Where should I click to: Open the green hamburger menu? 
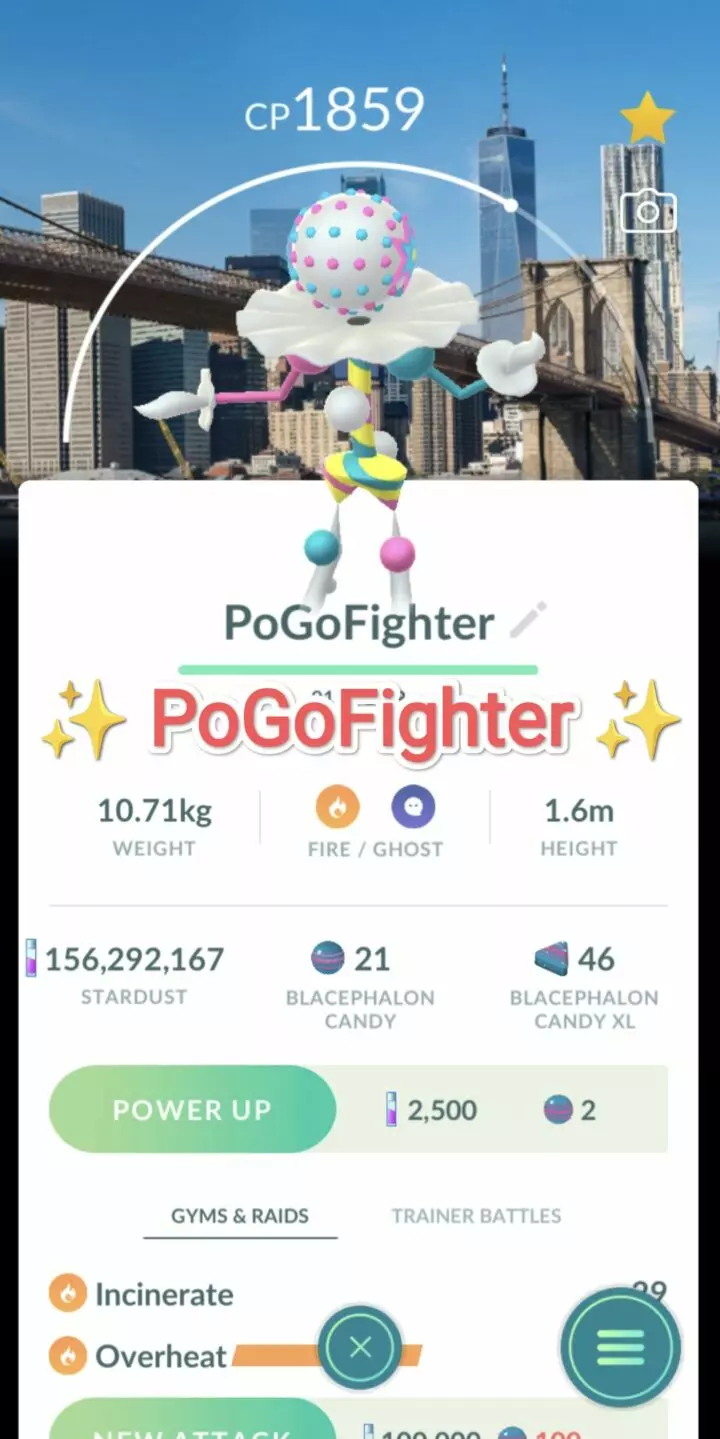tap(618, 1347)
